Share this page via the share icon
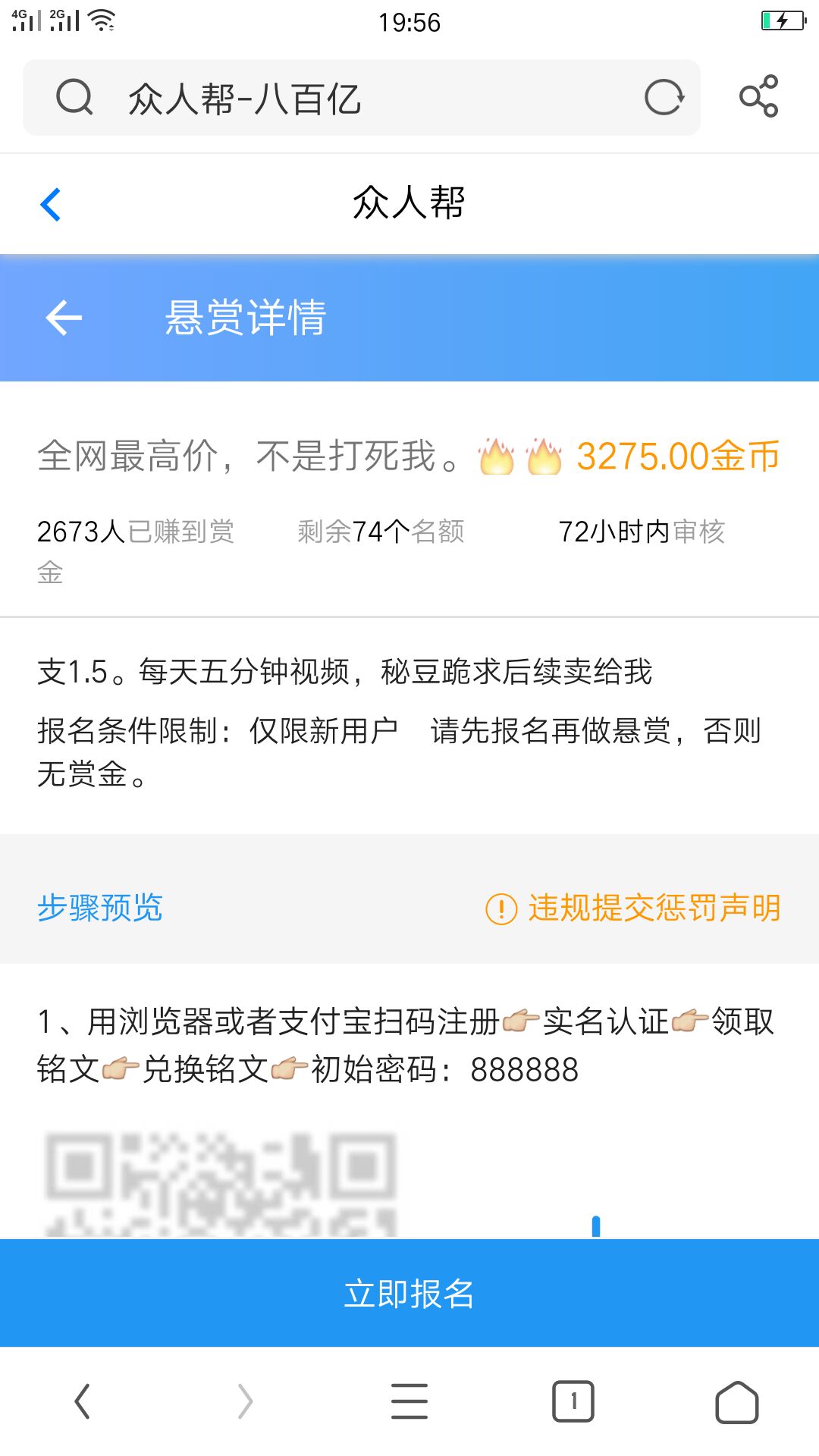 tap(758, 96)
